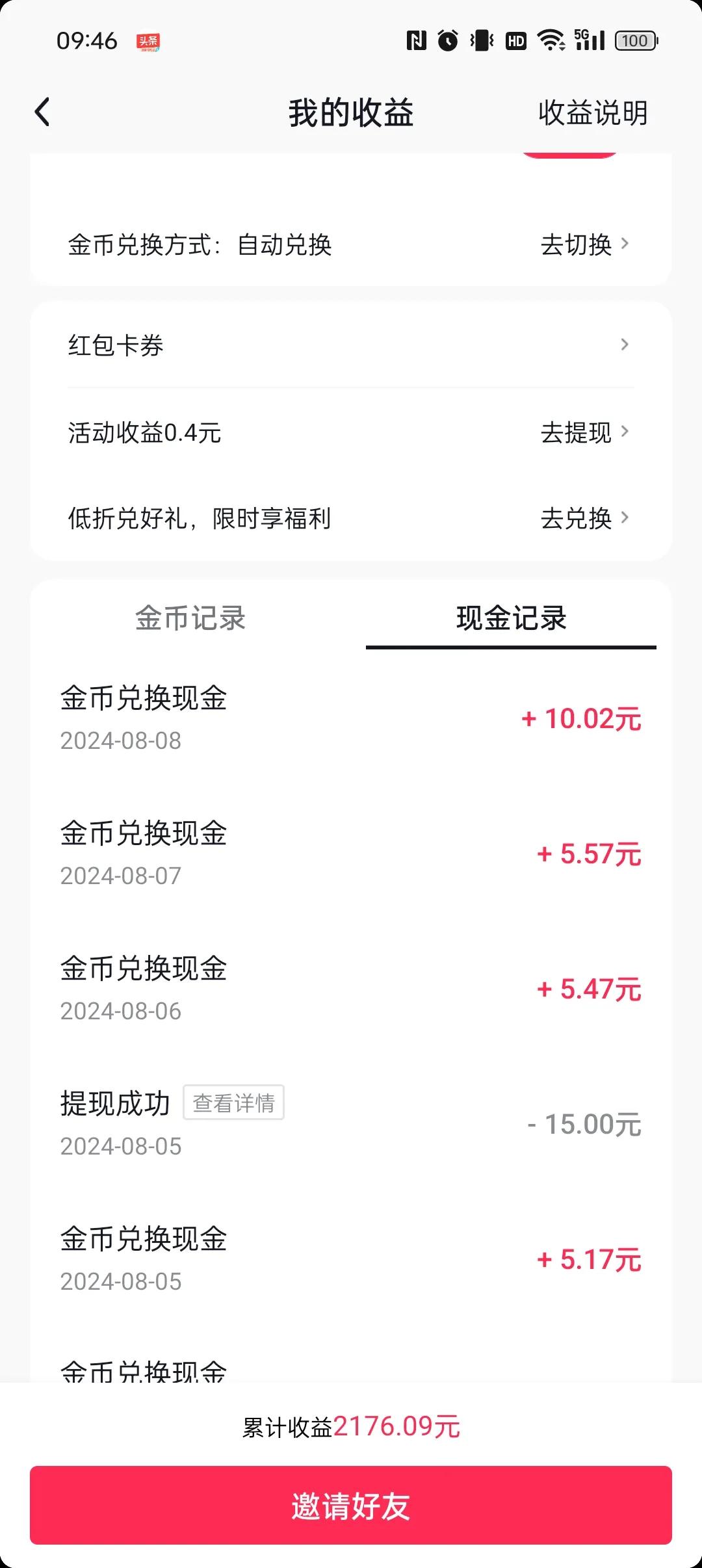Tap 去提现 to withdraw activity earnings
Viewport: 702px width, 1568px height.
point(584,432)
